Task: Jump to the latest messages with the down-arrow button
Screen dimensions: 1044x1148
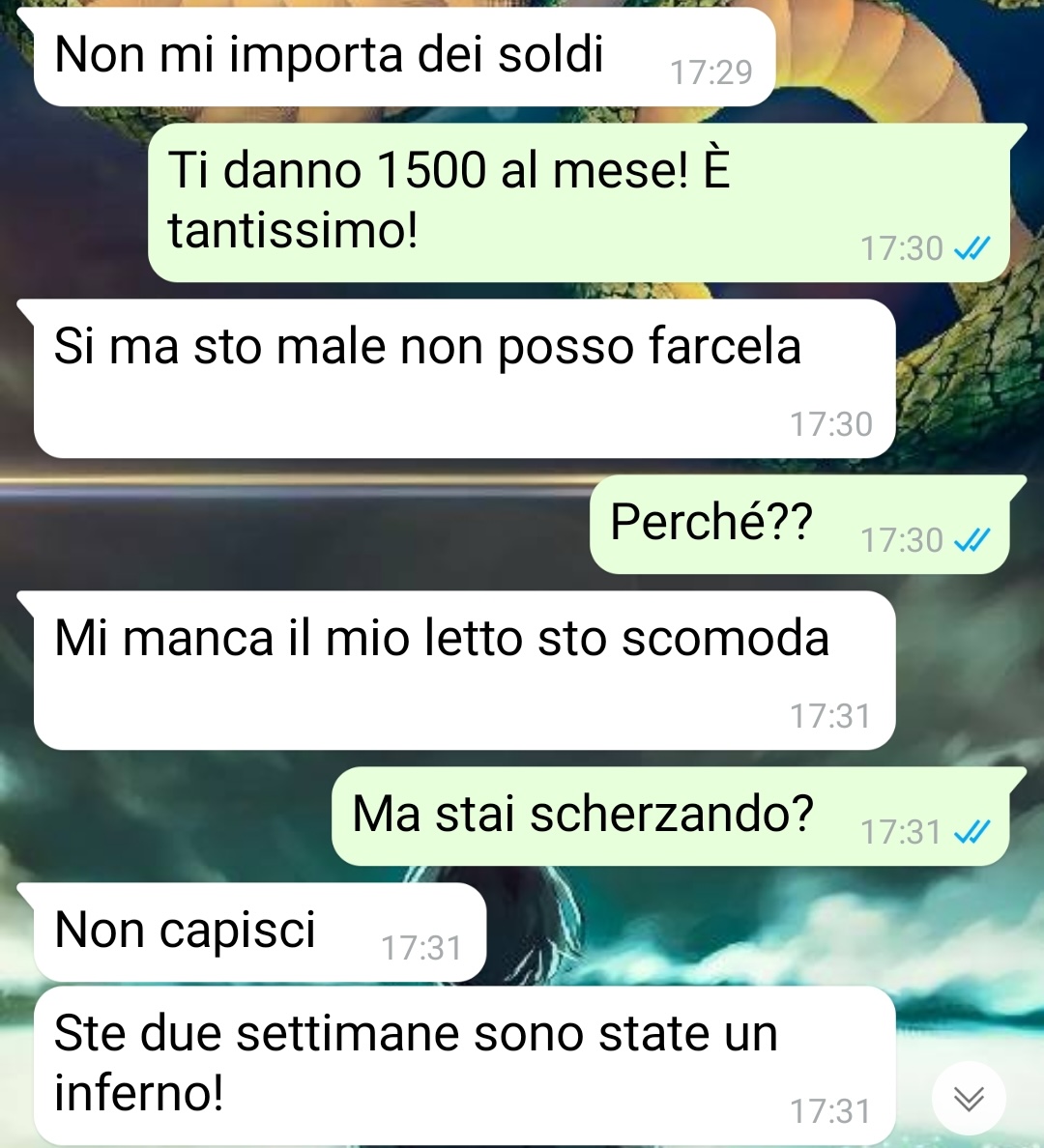Action: click(x=969, y=1099)
